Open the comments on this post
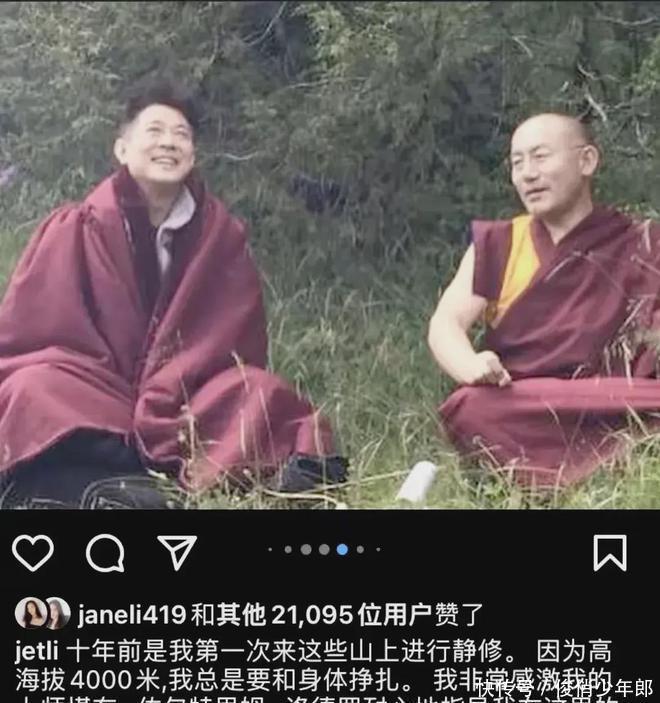This screenshot has width=660, height=703. [104, 552]
